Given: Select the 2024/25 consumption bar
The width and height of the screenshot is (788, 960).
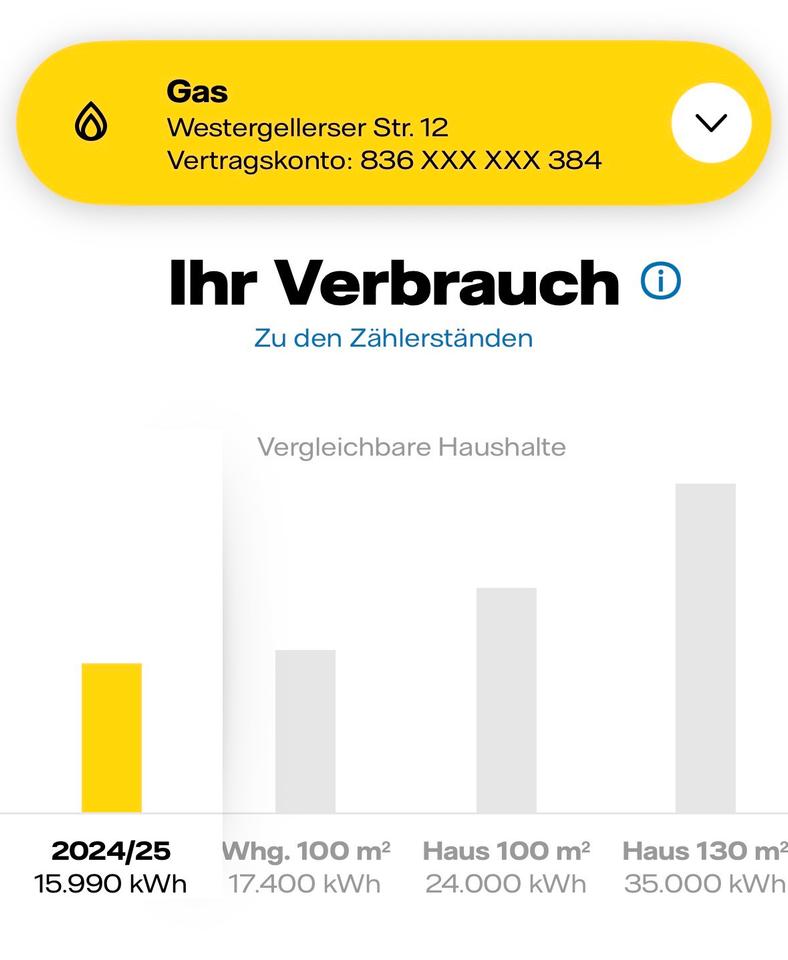Looking at the screenshot, I should coord(111,737).
